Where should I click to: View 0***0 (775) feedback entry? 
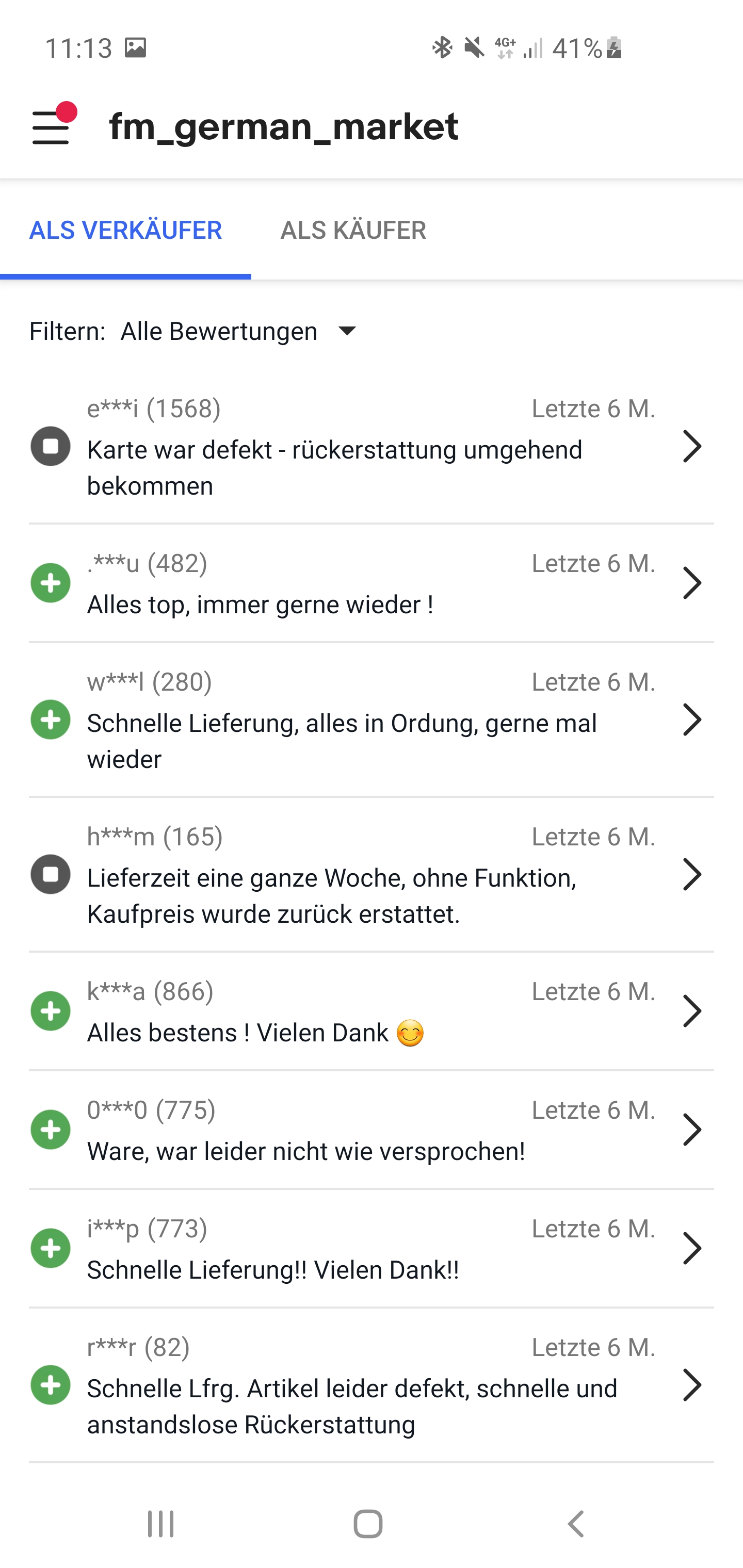coord(371,1130)
